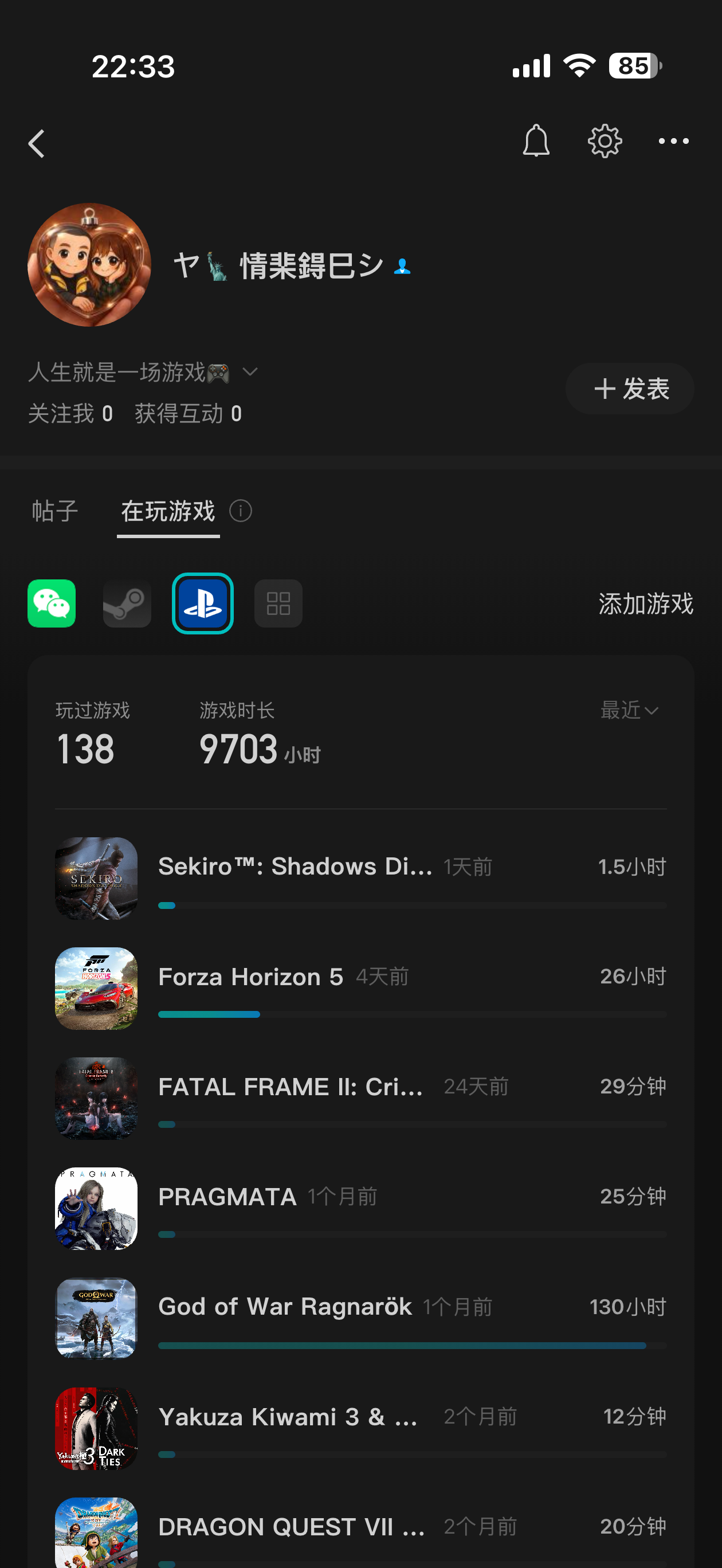Screen dimensions: 722x1568
Task: Select the PlayStation platform filter
Action: 203,603
